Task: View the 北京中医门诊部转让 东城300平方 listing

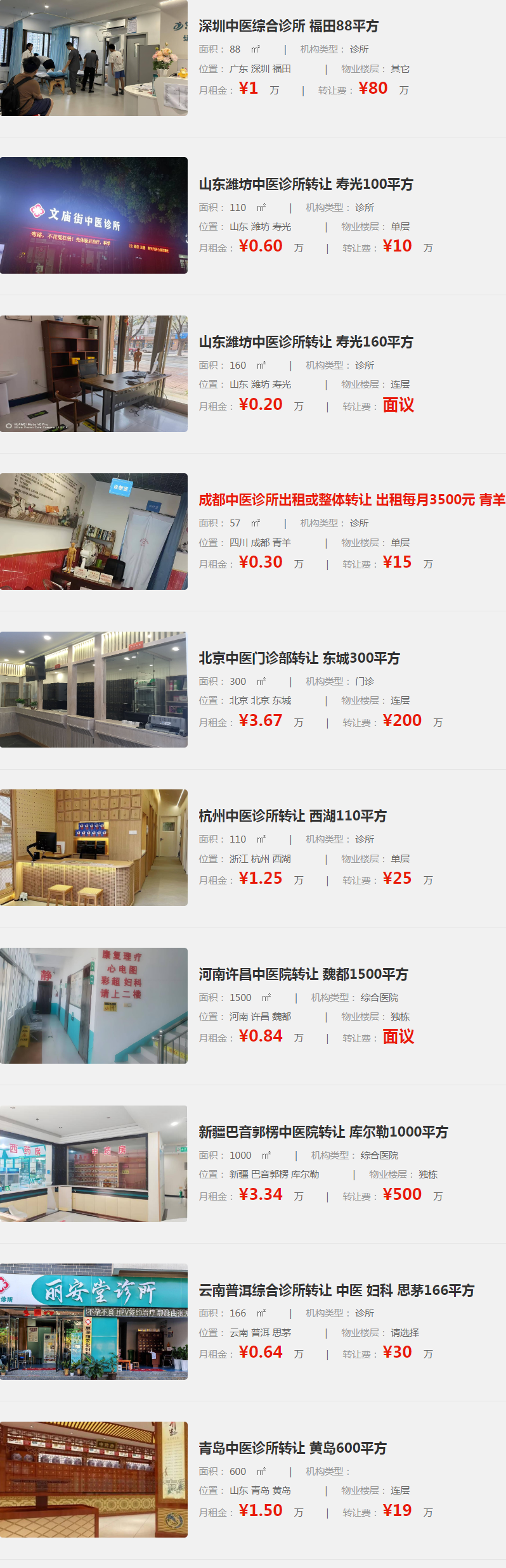Action: coord(299,658)
